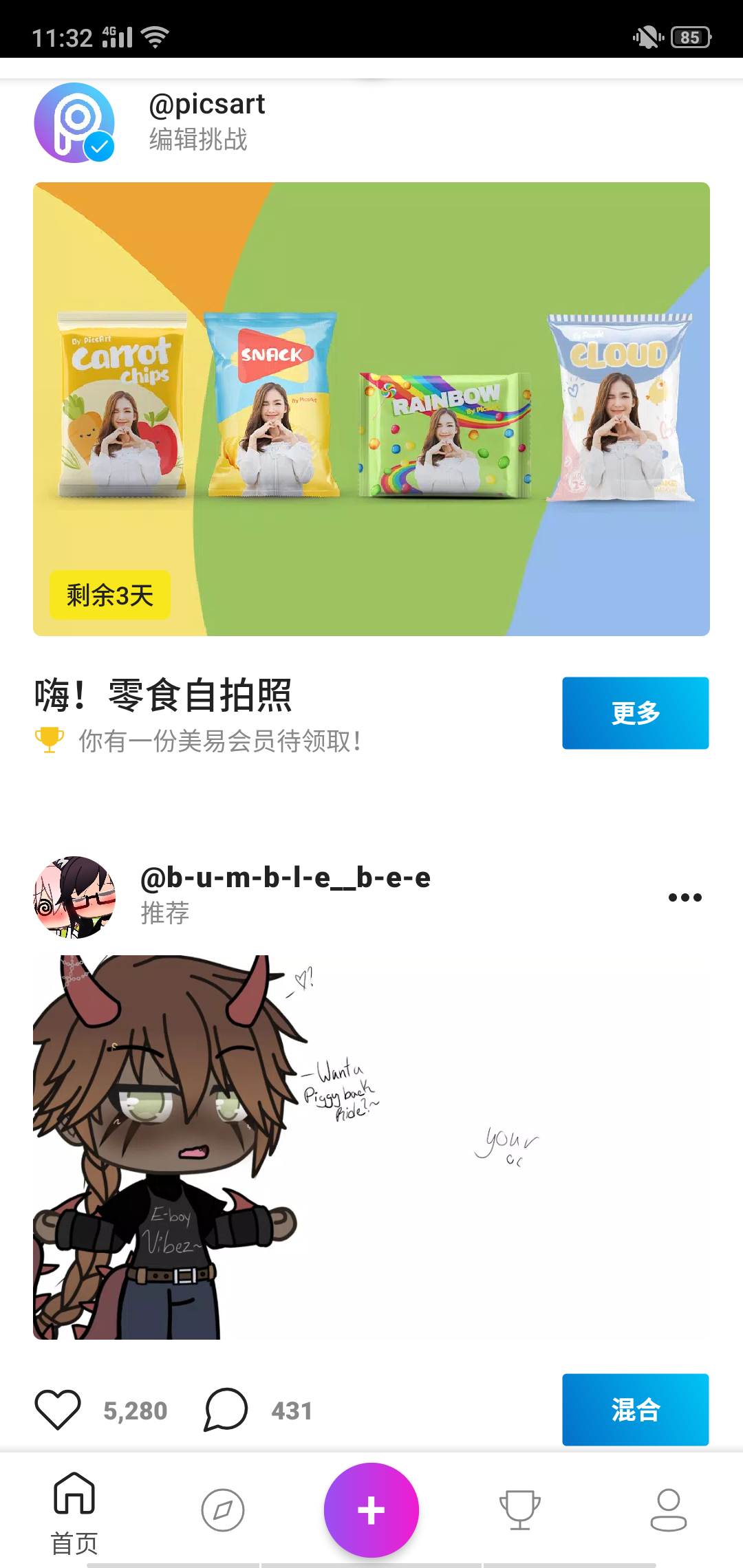The height and width of the screenshot is (1568, 743).
Task: Open the @picsart username link
Action: (207, 104)
